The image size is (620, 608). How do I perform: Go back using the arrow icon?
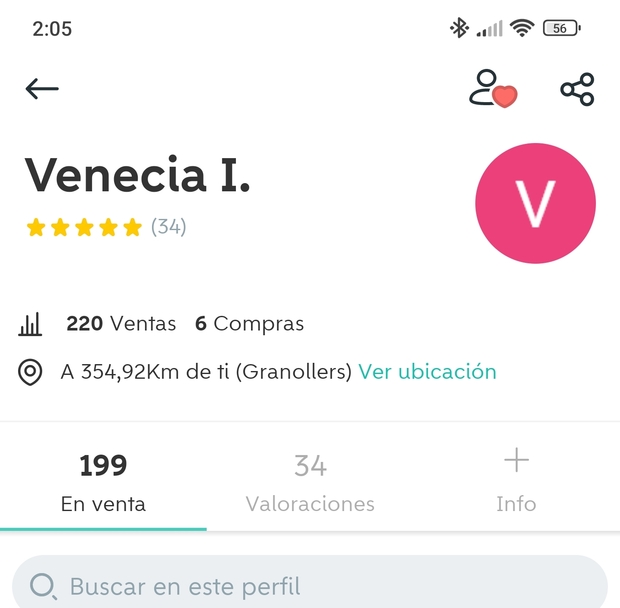[42, 89]
